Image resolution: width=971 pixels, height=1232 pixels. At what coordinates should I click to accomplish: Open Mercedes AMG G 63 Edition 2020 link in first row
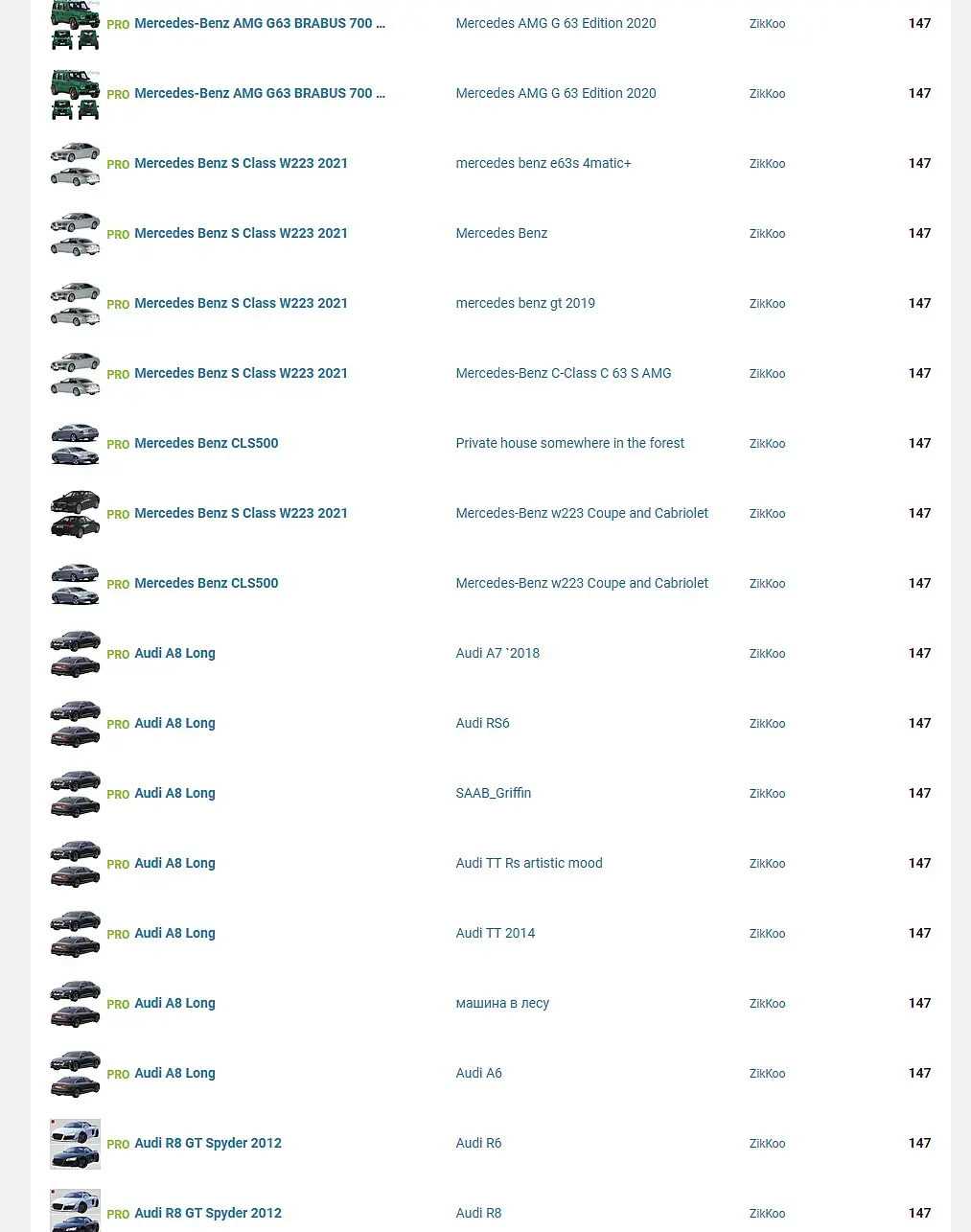[555, 23]
